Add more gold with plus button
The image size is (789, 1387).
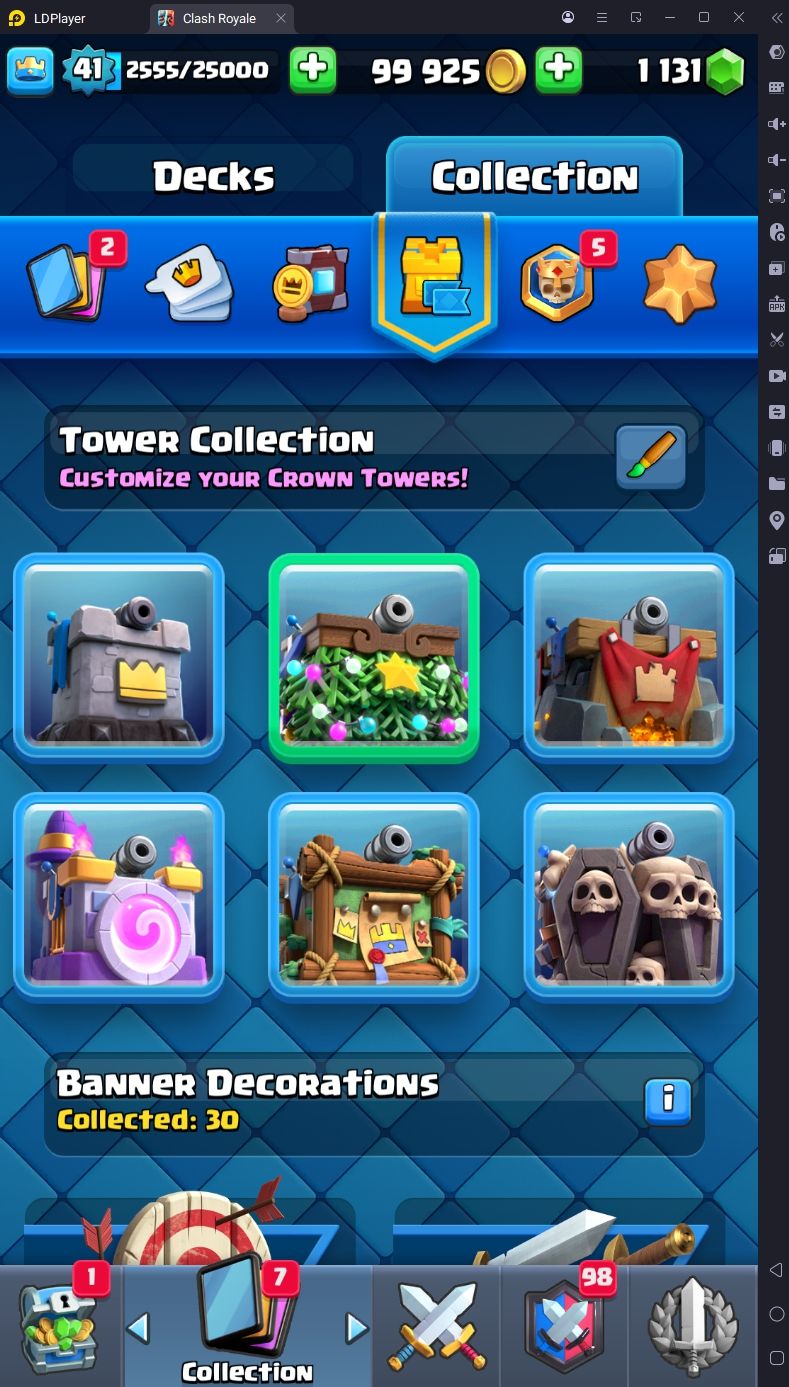559,70
